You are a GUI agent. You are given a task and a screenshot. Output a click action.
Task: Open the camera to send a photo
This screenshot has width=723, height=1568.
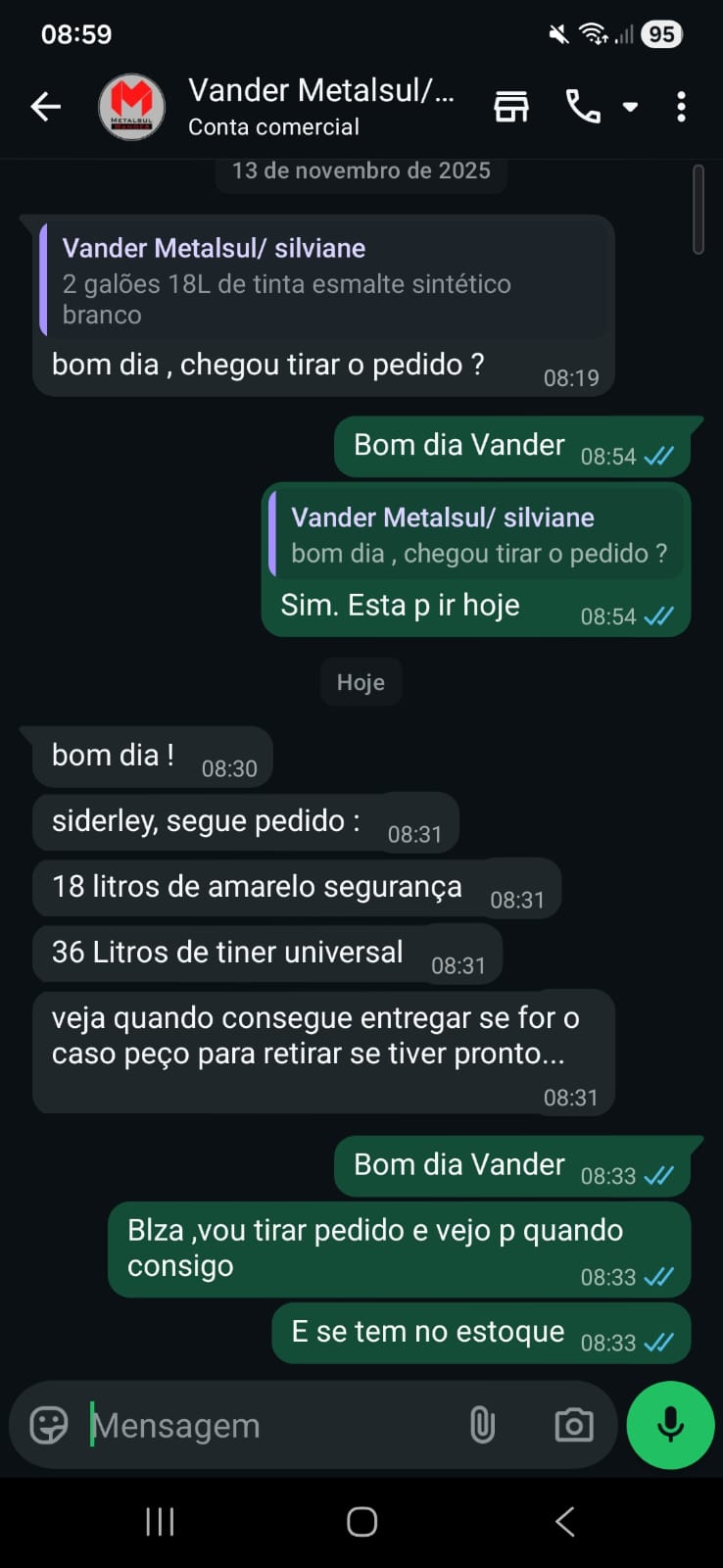tap(573, 1425)
